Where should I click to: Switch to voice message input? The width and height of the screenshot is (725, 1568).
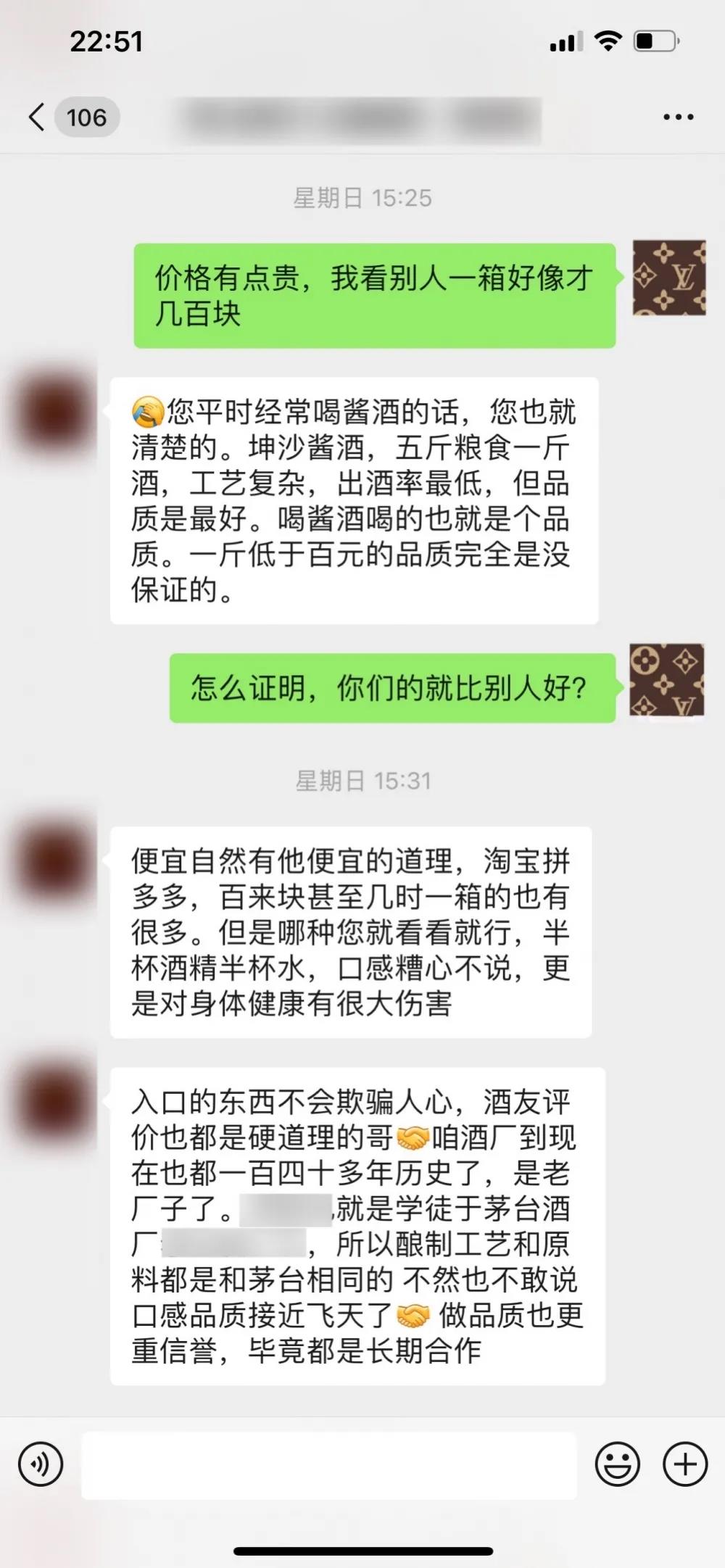click(41, 1464)
